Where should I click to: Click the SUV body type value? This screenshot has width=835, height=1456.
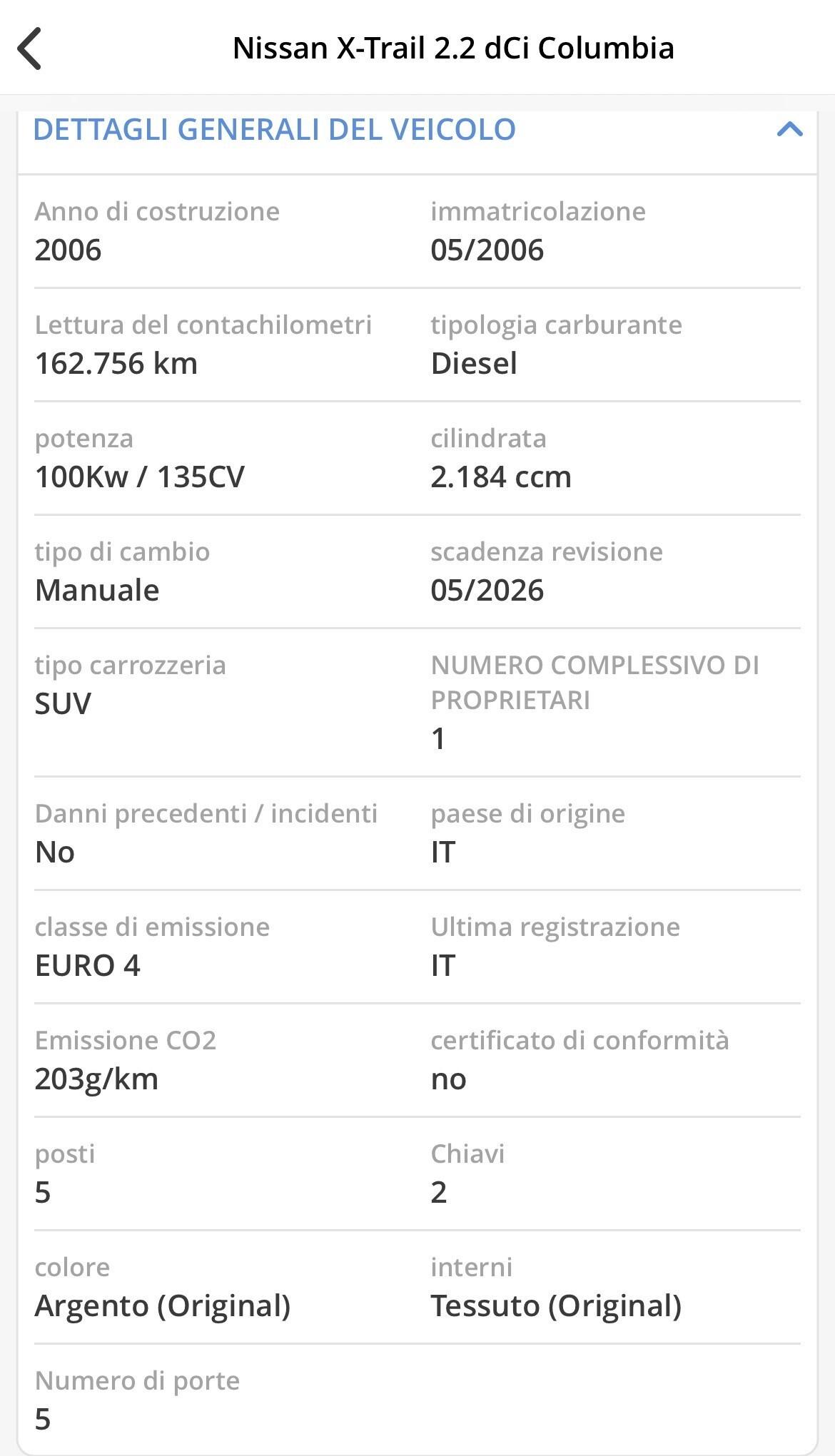click(x=63, y=703)
